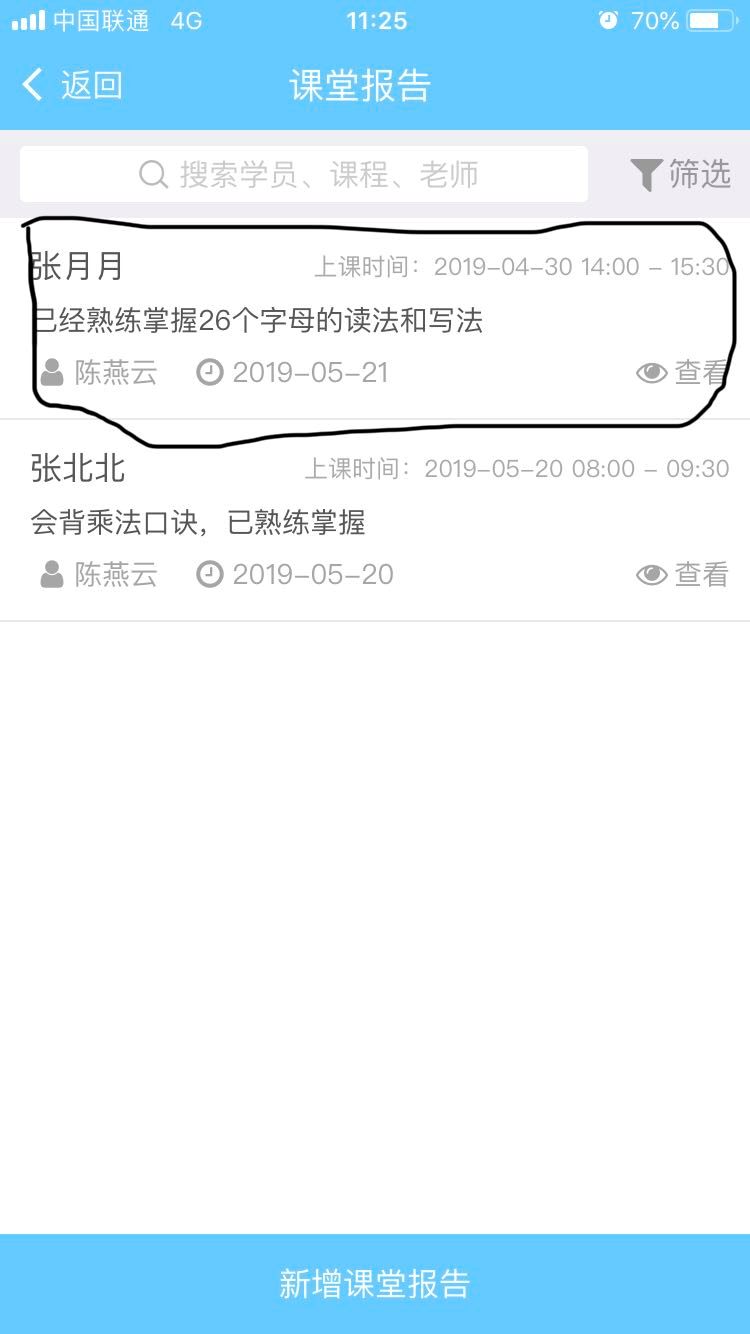This screenshot has width=750, height=1334.
Task: Add a new report with 新增课堂报告
Action: pos(375,1284)
